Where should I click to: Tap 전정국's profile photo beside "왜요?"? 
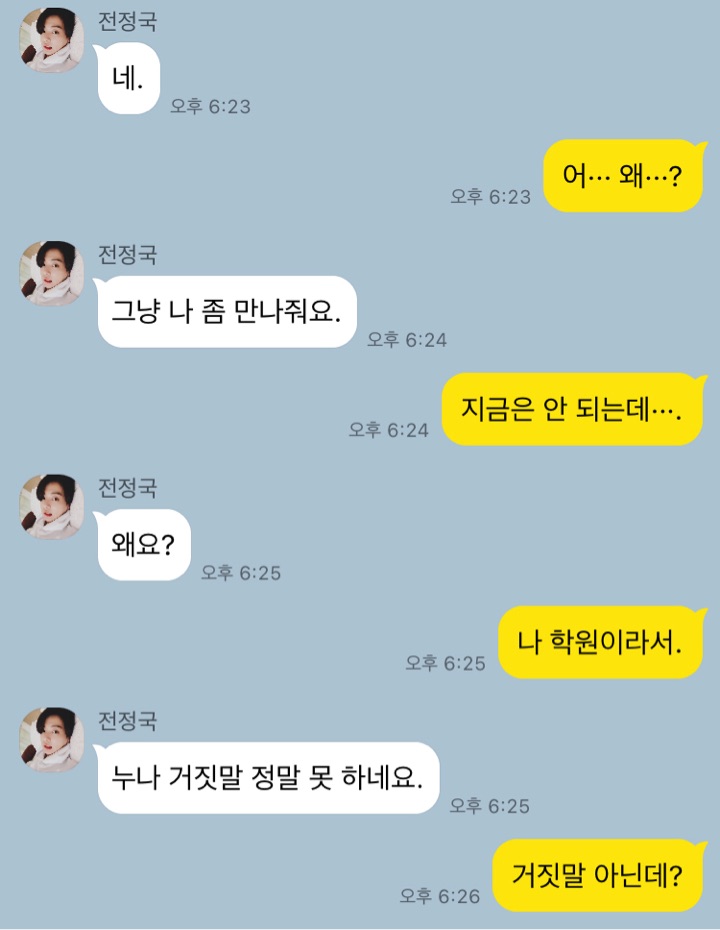pyautogui.click(x=51, y=507)
